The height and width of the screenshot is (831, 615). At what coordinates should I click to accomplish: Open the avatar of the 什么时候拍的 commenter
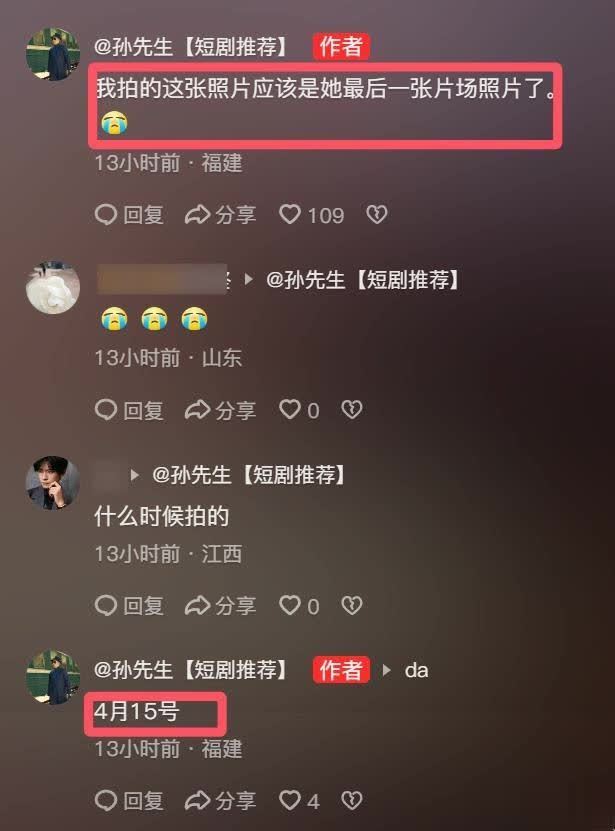coord(52,483)
